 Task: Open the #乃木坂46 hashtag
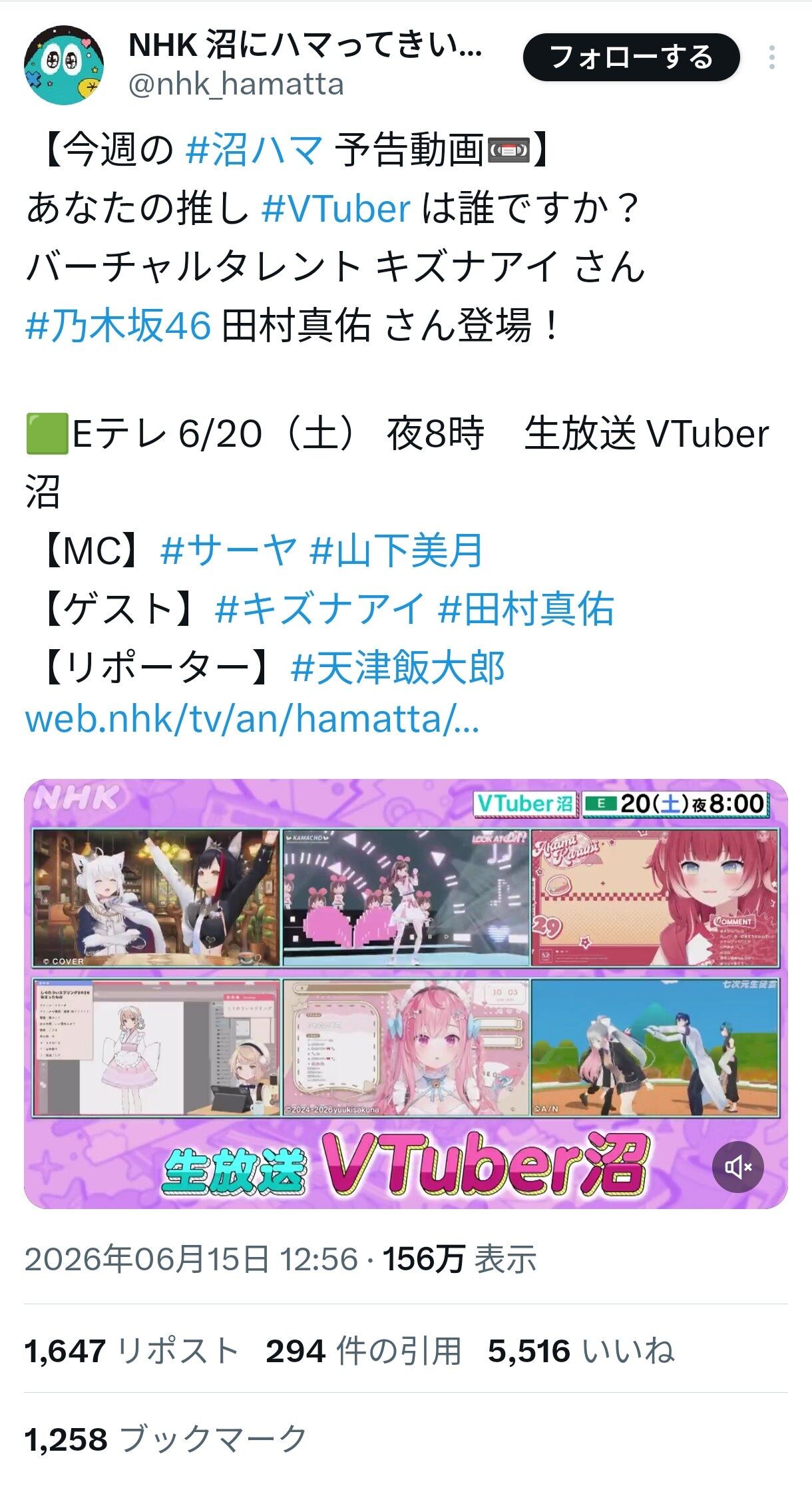coord(118,326)
